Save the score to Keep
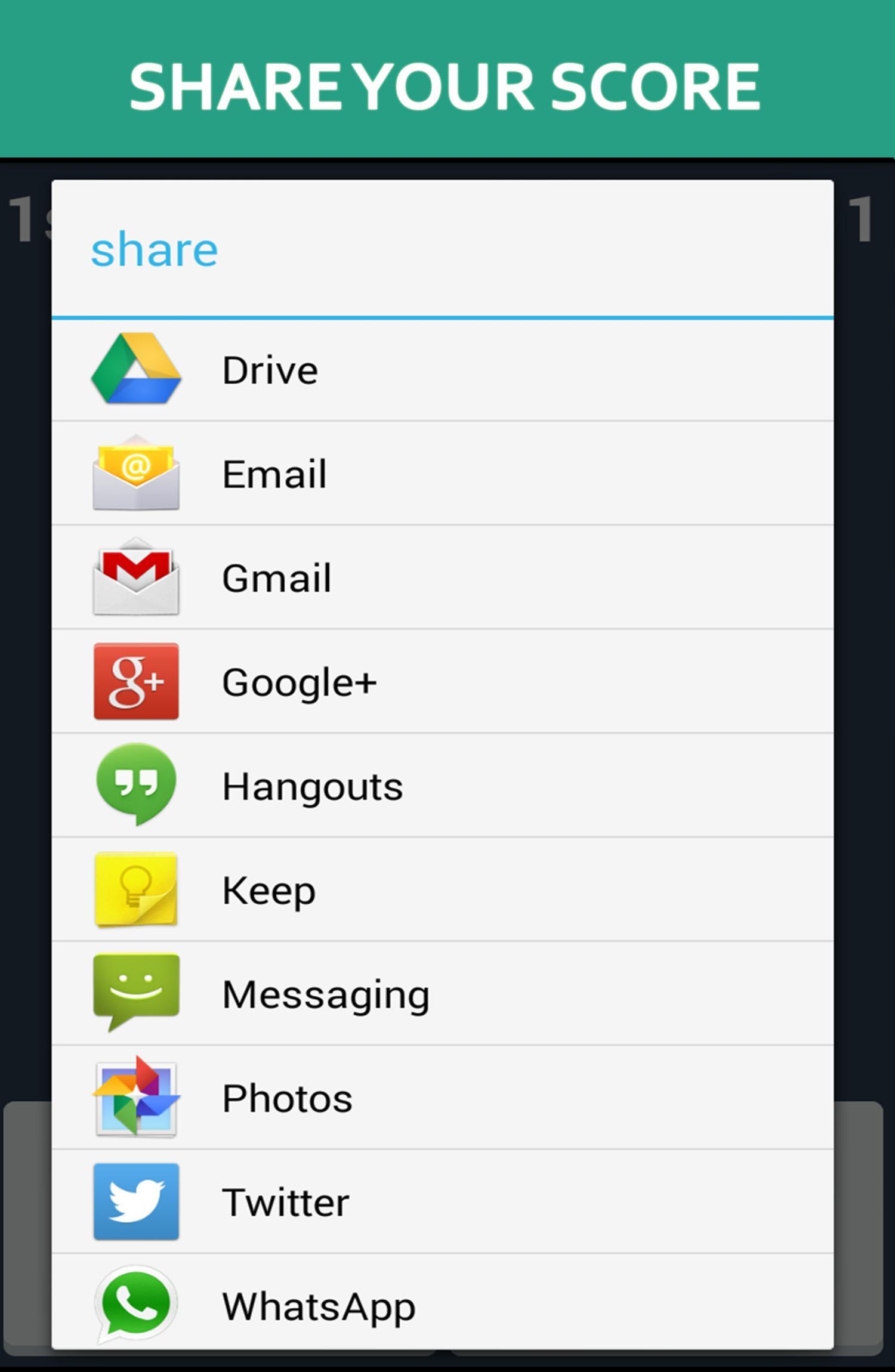Viewport: 895px width, 1372px height. [x=442, y=890]
